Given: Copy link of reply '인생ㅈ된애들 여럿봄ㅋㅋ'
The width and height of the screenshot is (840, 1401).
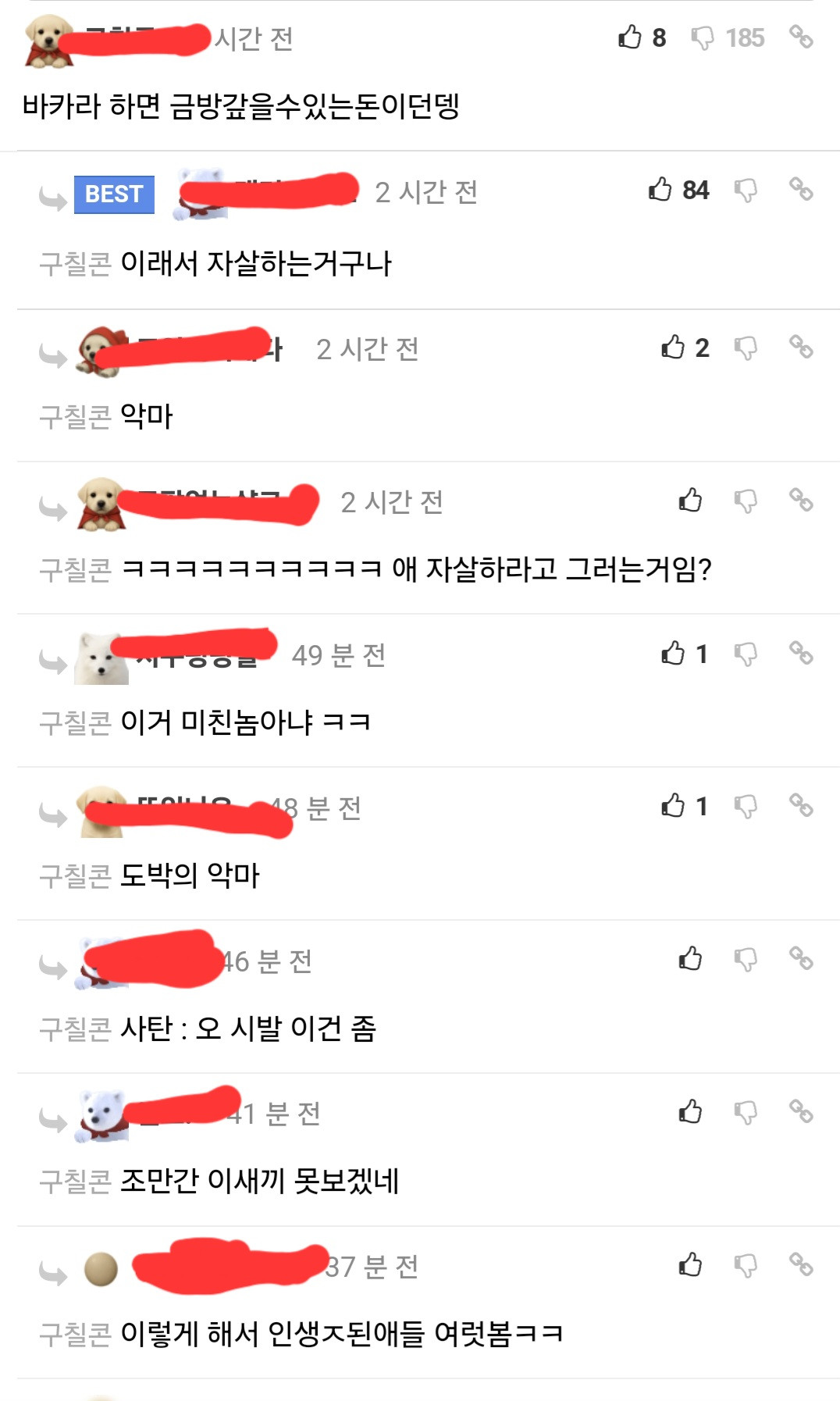Looking at the screenshot, I should pos(800,1264).
